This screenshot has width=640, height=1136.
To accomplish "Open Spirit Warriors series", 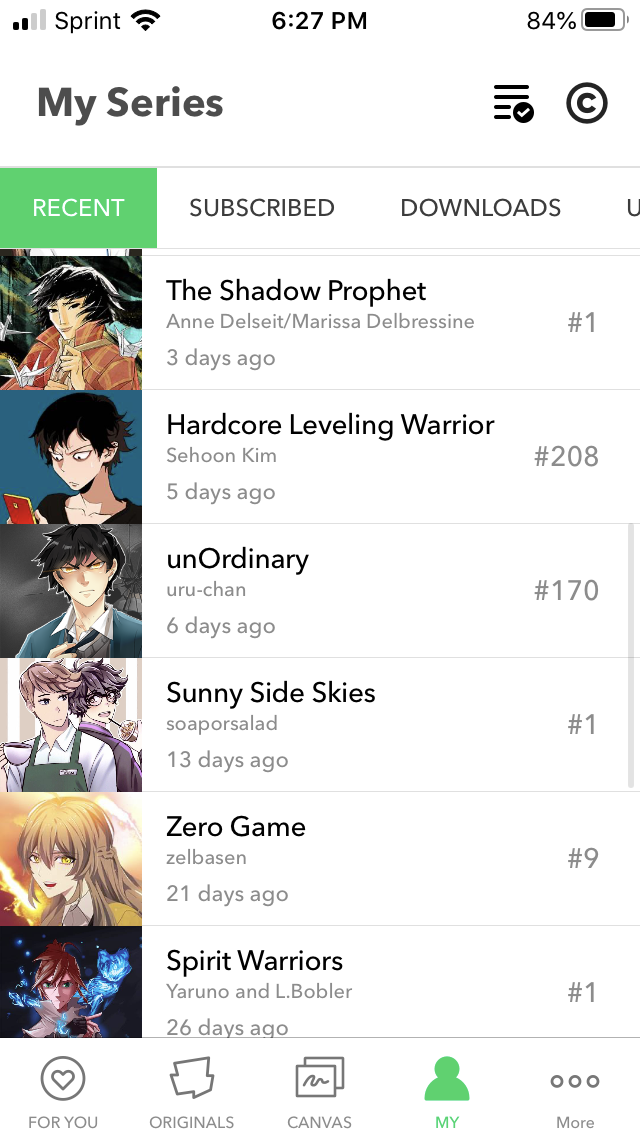I will pos(320,982).
